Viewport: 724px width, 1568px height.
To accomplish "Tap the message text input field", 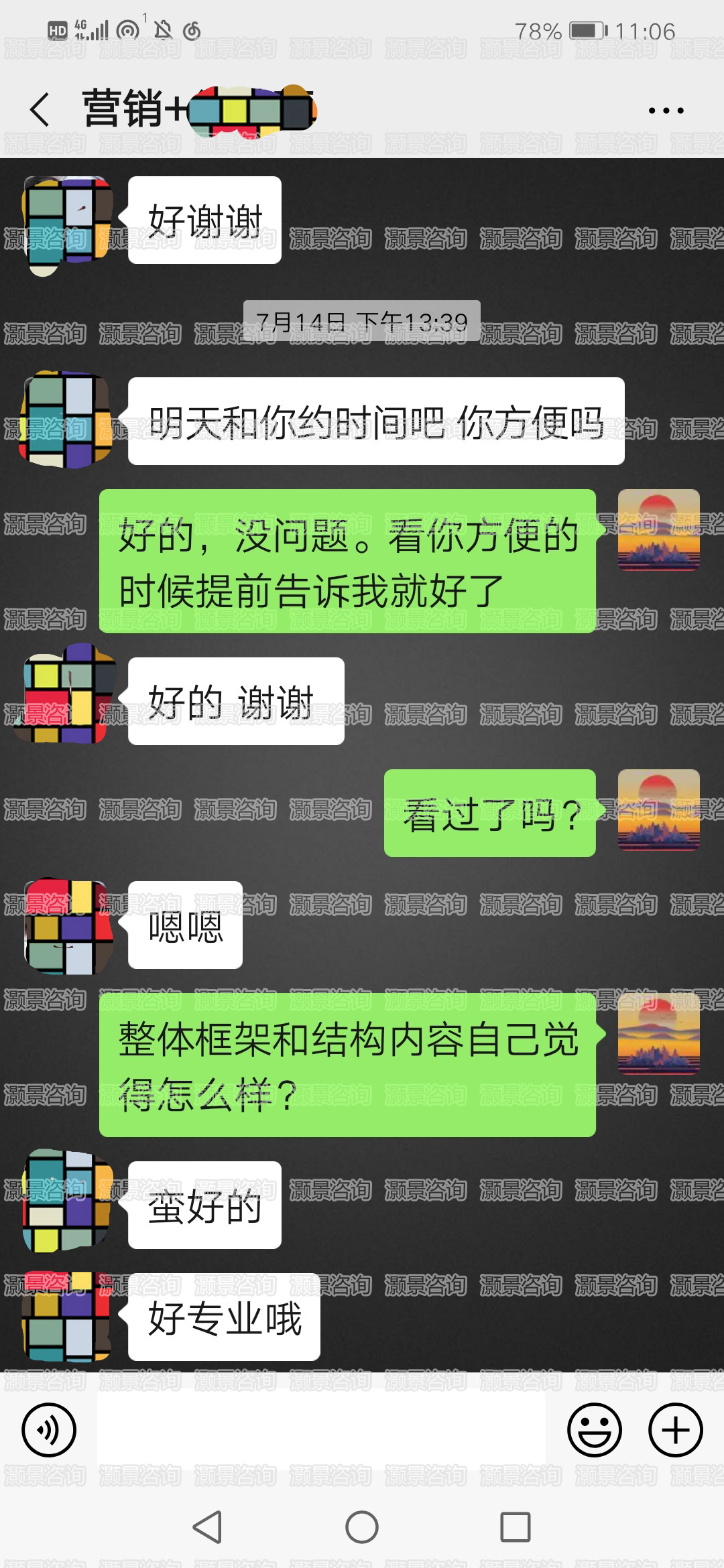I will [x=322, y=1429].
